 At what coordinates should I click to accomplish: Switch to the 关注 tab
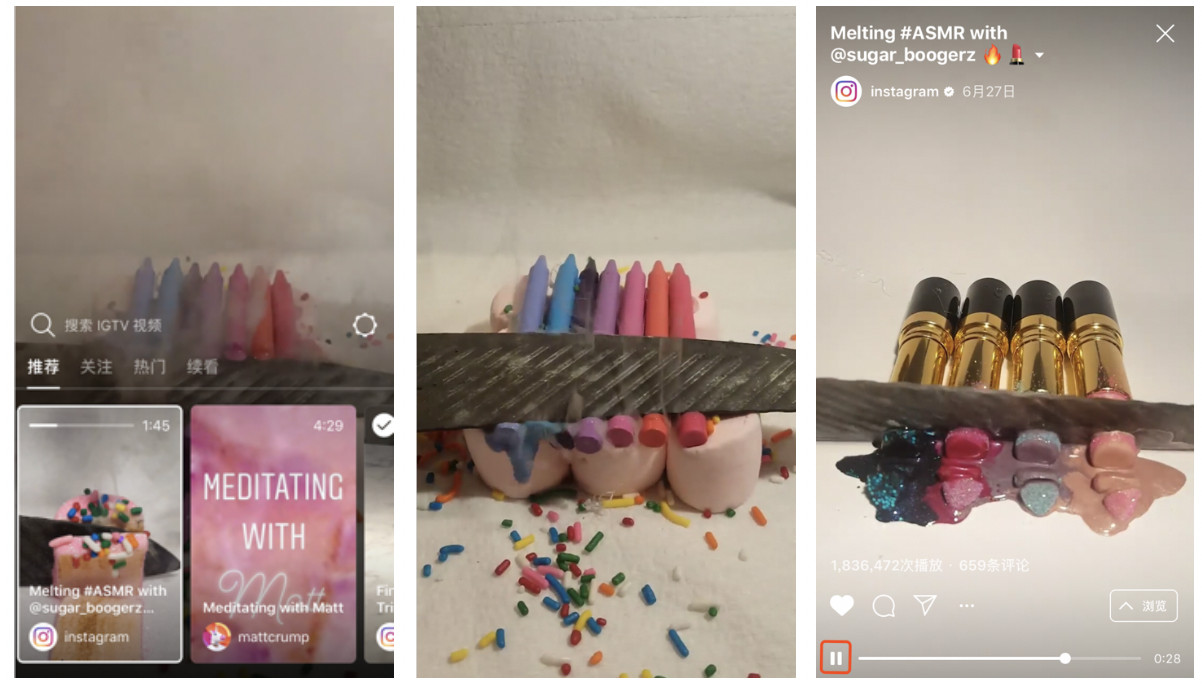pos(96,367)
